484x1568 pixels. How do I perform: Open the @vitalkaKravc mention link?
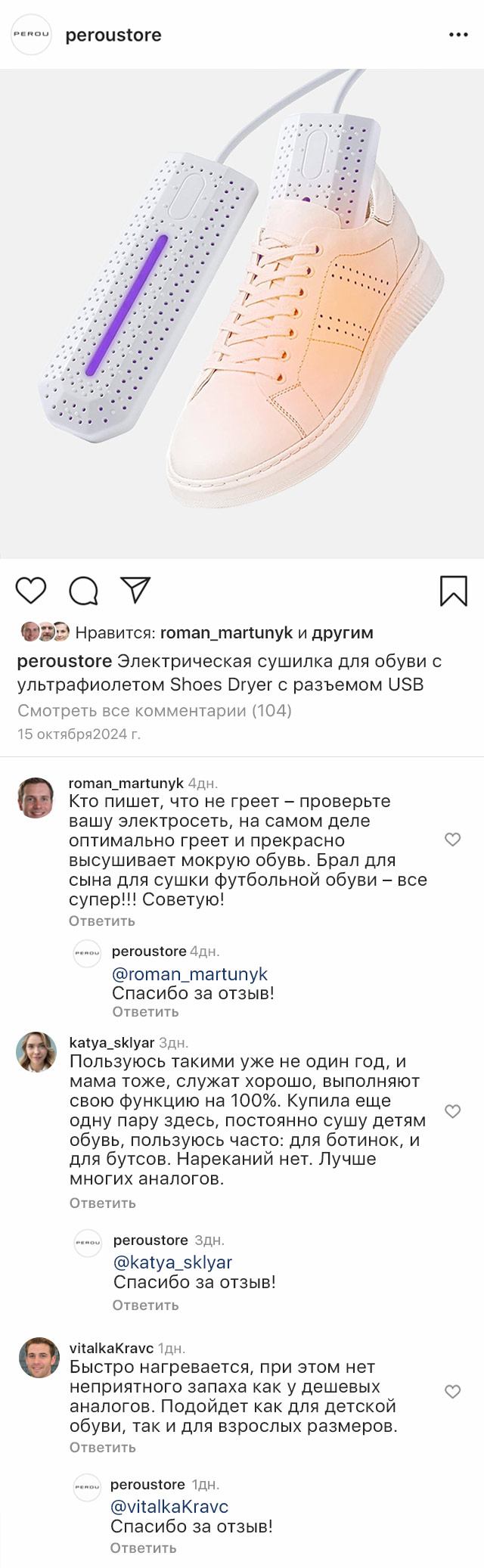169,1507
